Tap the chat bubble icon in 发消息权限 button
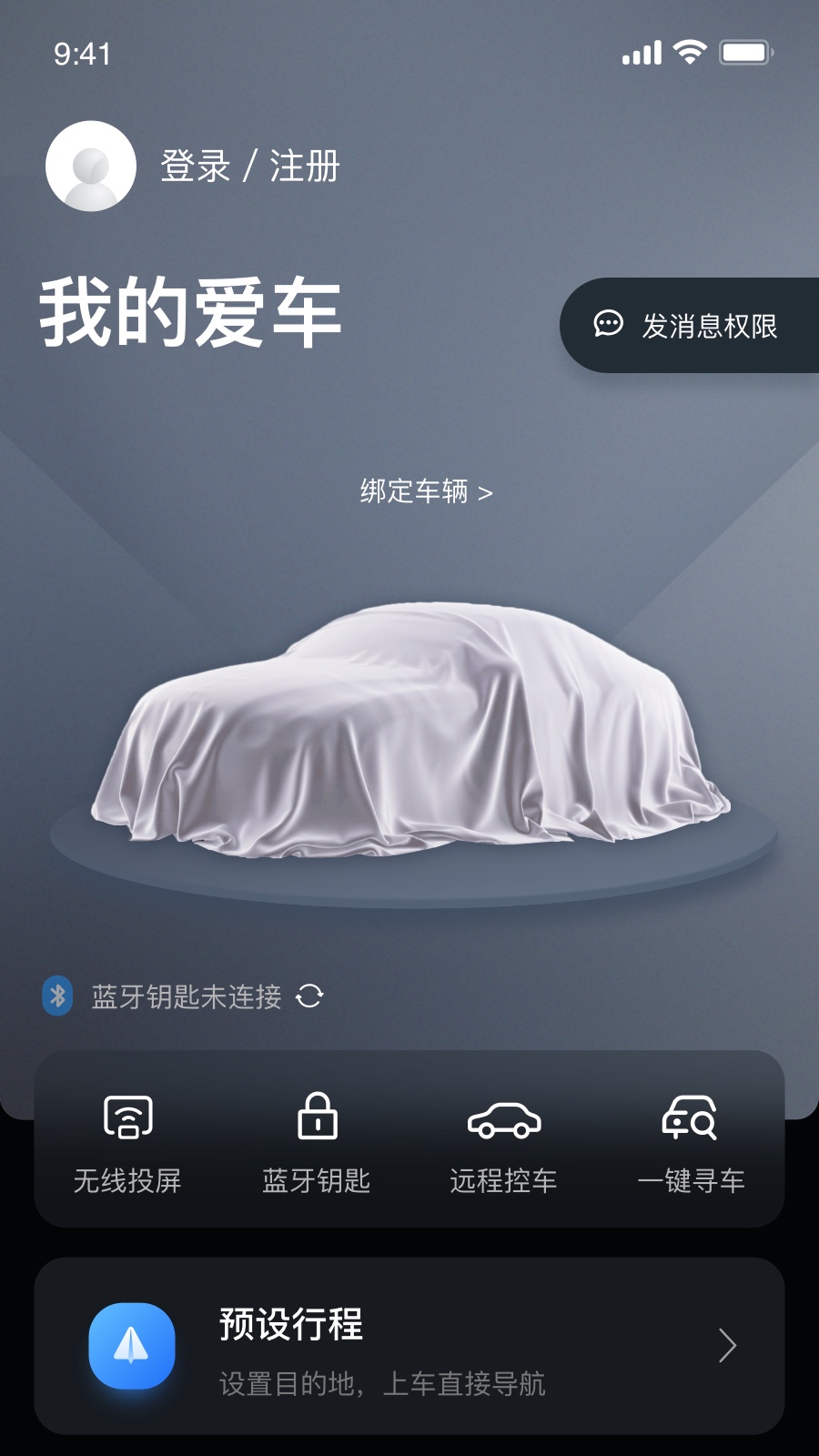Image resolution: width=819 pixels, height=1456 pixels. pos(609,324)
